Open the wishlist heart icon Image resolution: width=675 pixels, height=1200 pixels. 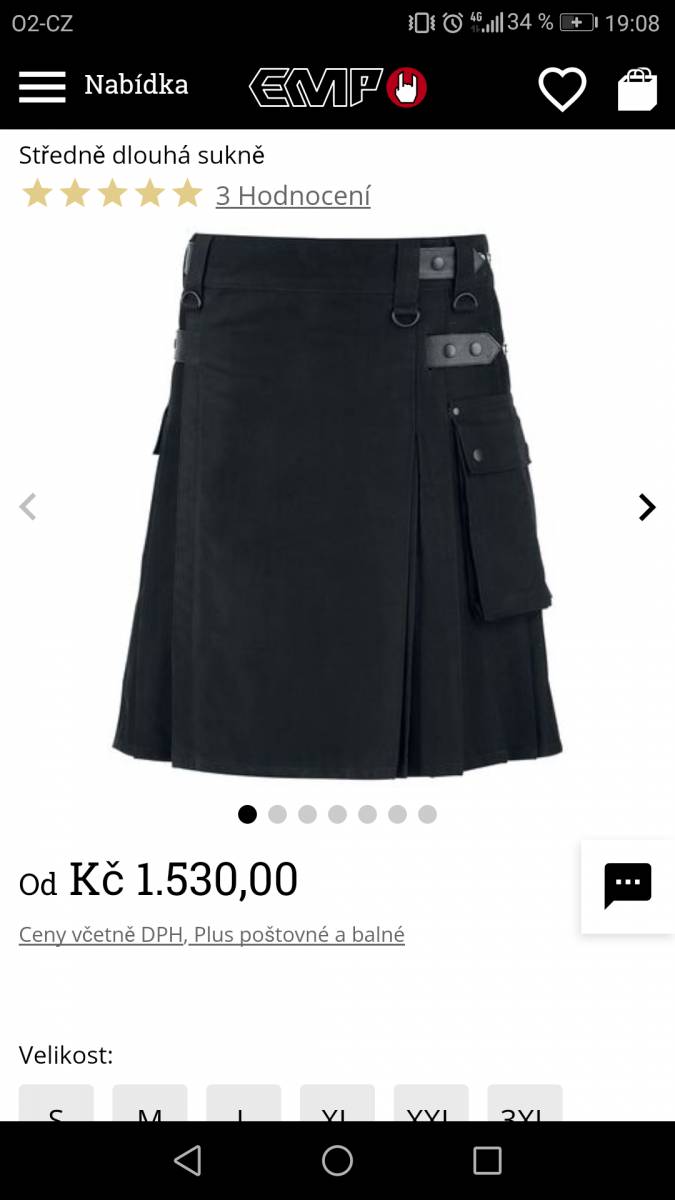tap(562, 88)
